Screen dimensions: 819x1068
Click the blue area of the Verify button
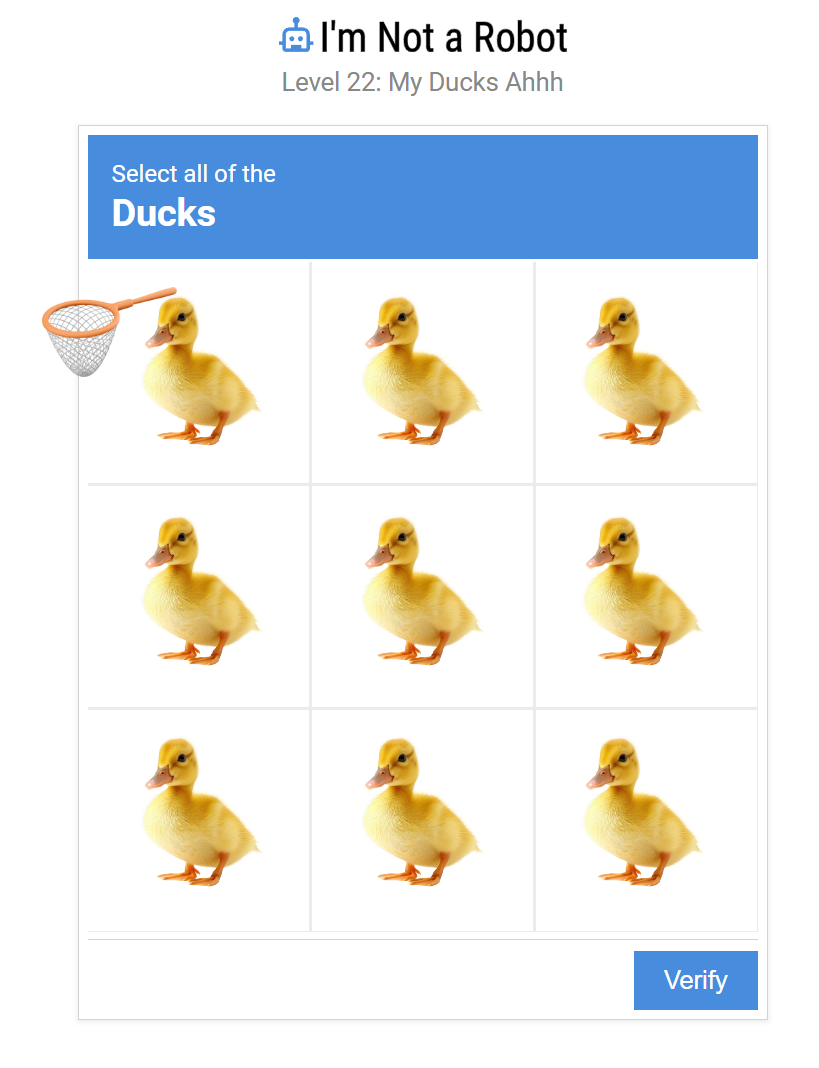(x=695, y=980)
